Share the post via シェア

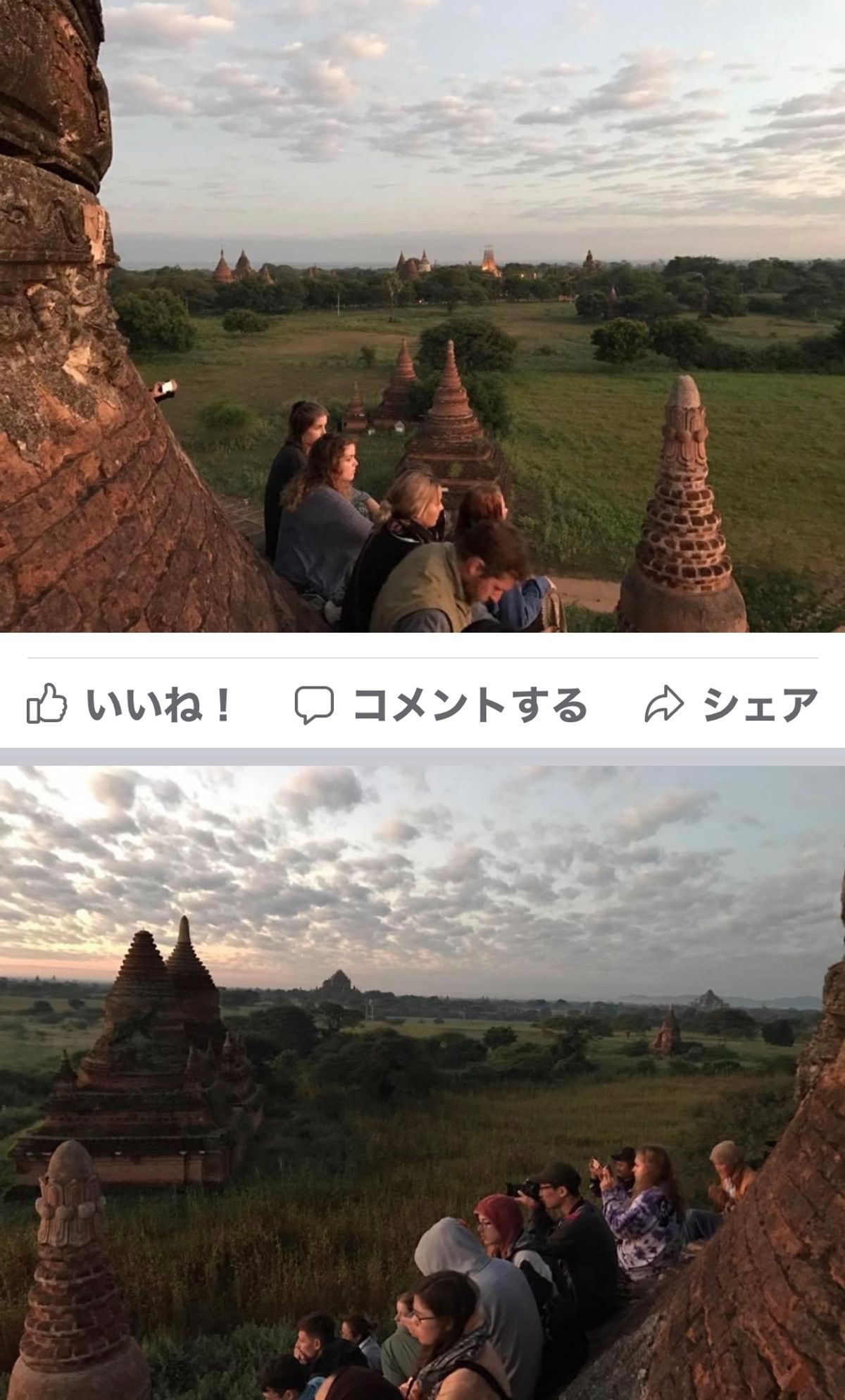[x=731, y=704]
